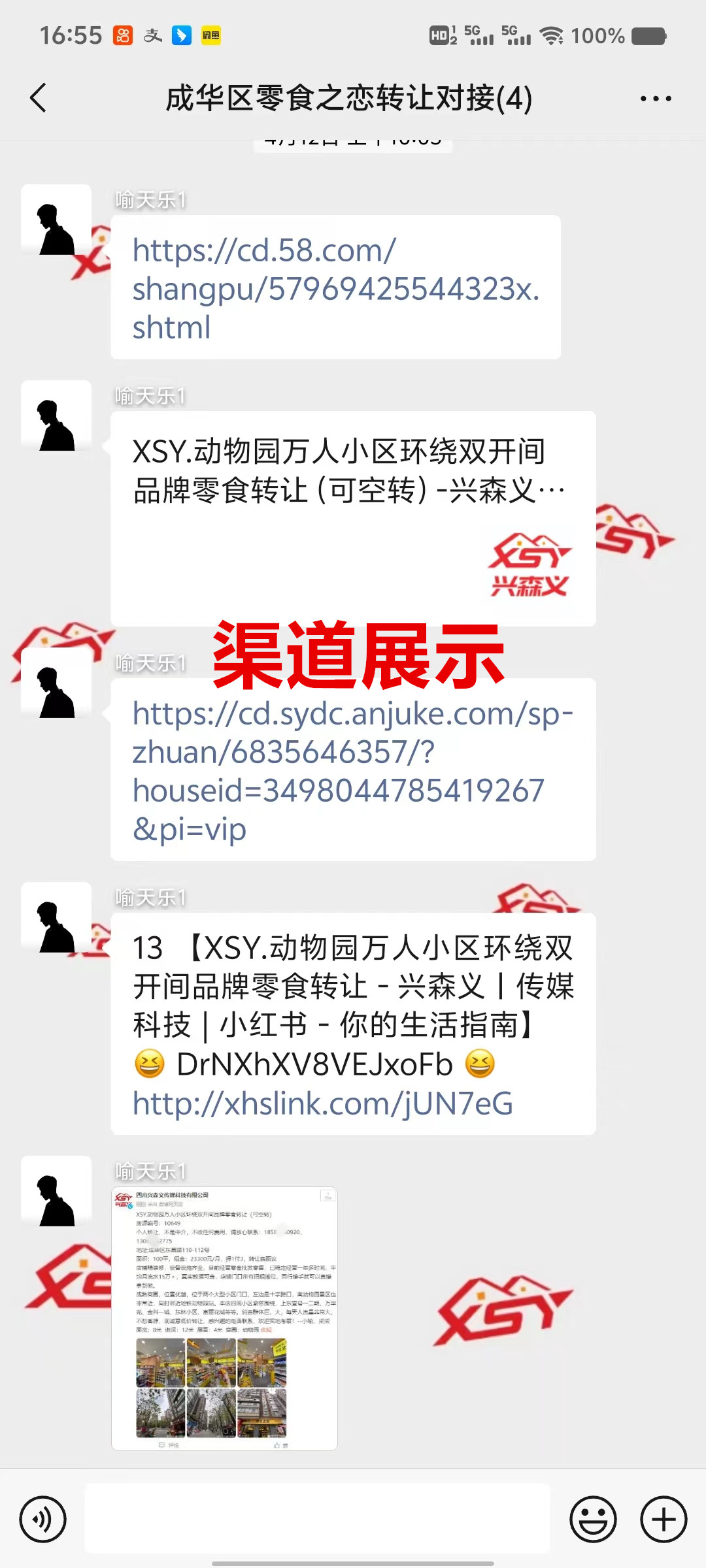Open the chat info overflow menu
Image resolution: width=706 pixels, height=1568 pixels.
point(655,99)
